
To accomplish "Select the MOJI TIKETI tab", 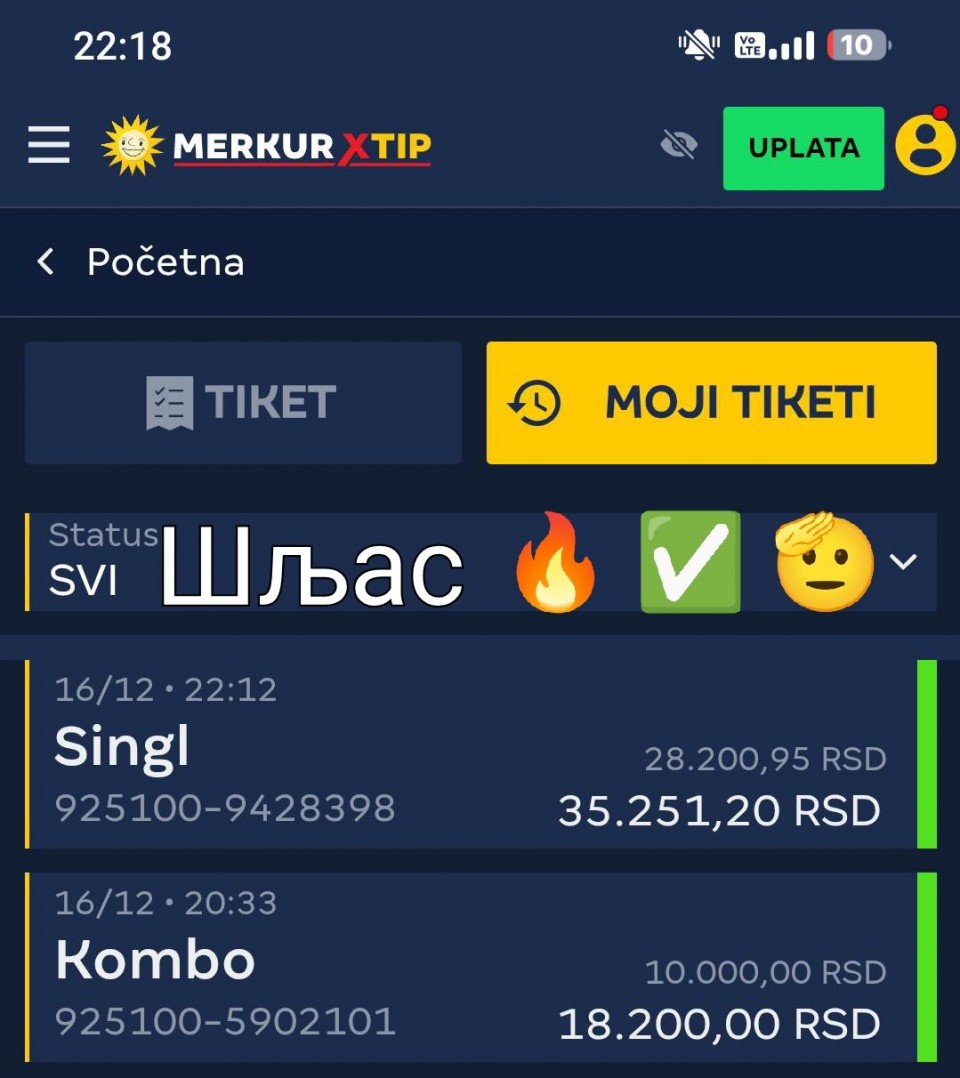I will (x=711, y=403).
